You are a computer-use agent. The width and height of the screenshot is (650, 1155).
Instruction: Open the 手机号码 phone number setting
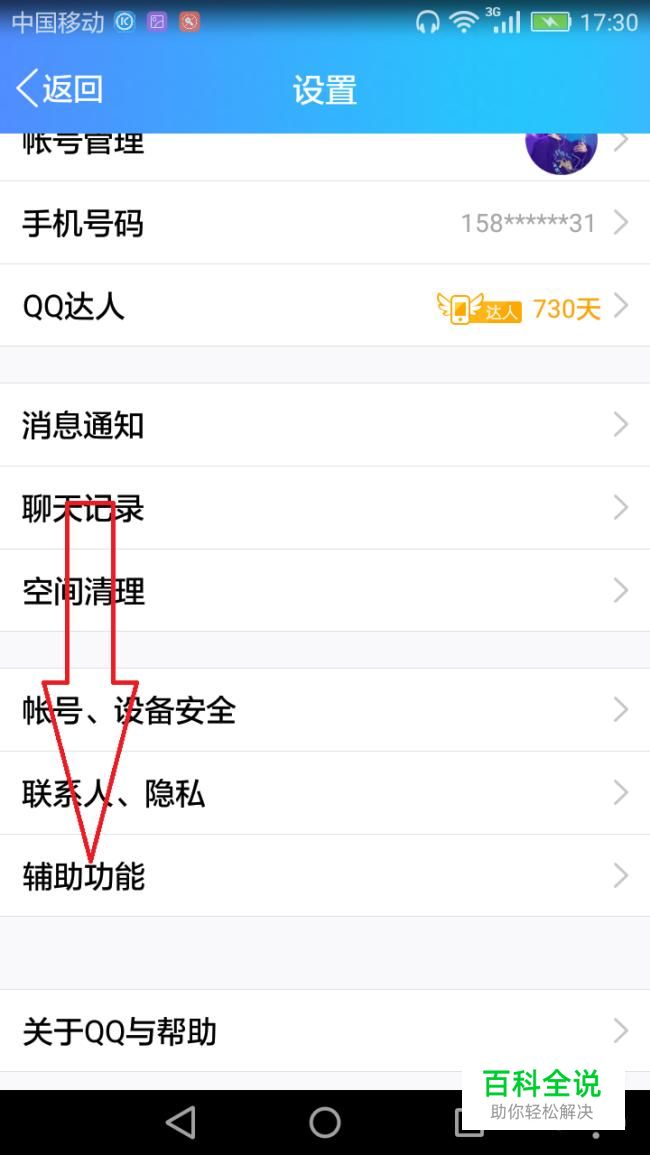click(x=325, y=223)
